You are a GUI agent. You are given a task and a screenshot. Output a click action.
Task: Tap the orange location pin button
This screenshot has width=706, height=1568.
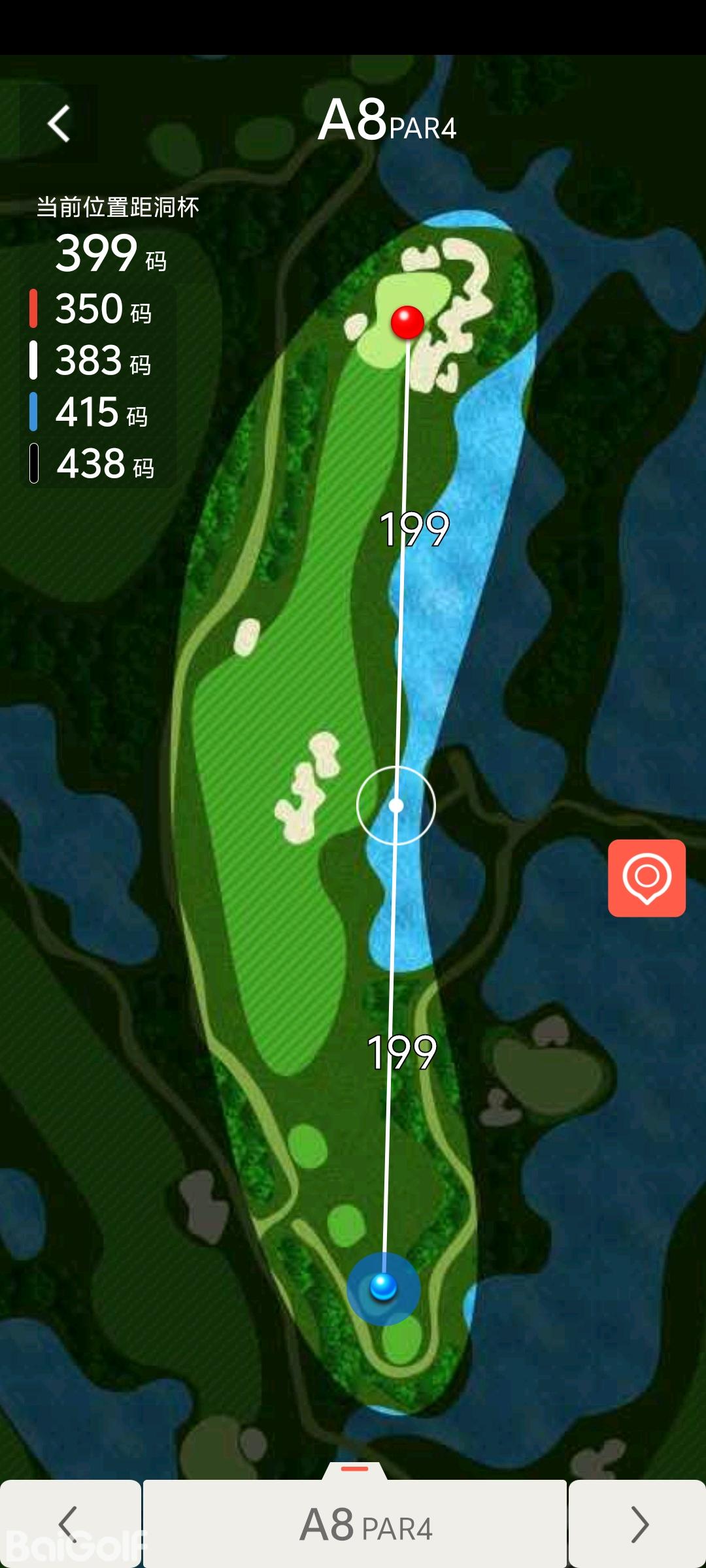pos(647,878)
